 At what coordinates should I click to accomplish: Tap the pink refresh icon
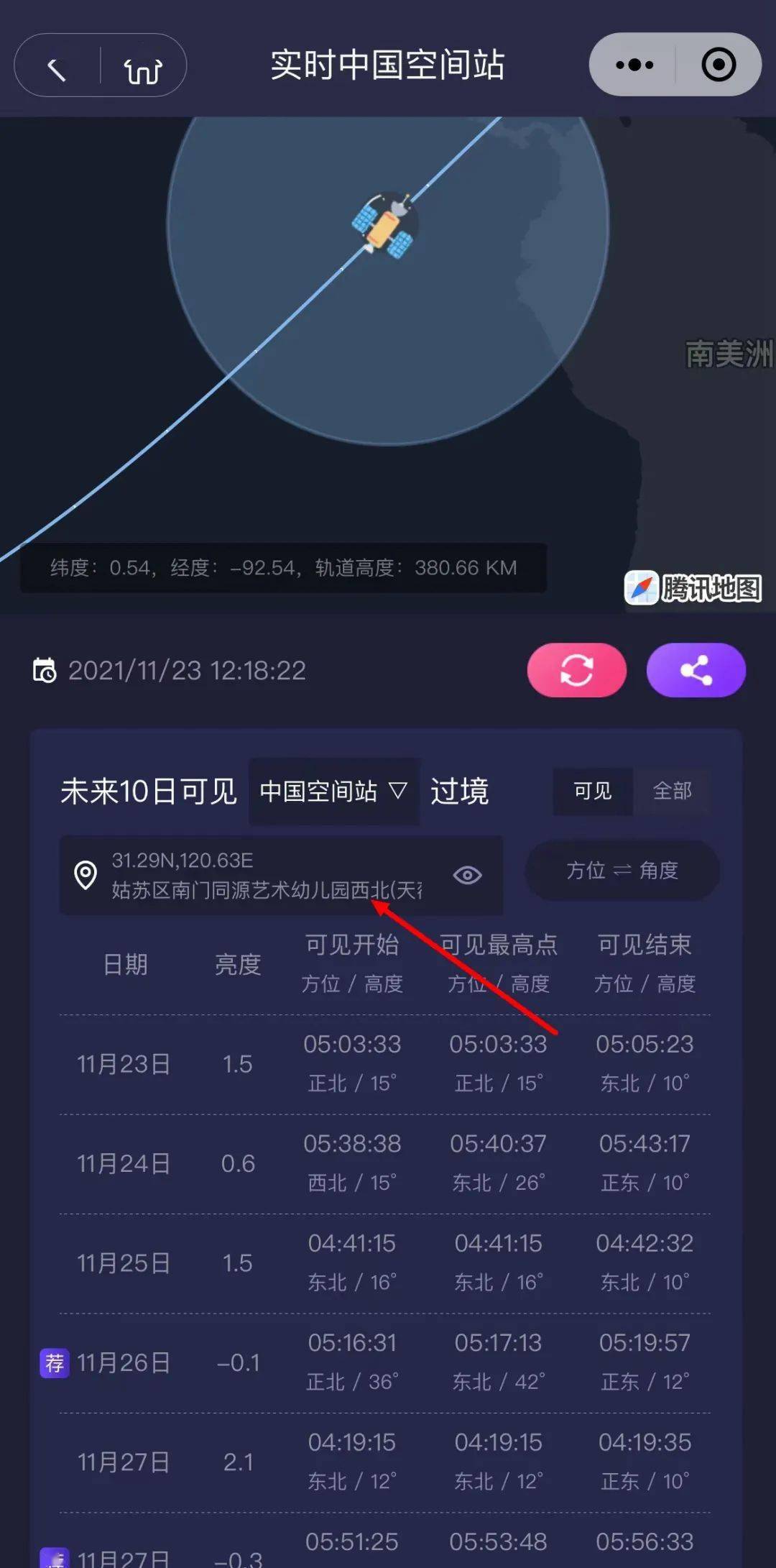coord(576,669)
